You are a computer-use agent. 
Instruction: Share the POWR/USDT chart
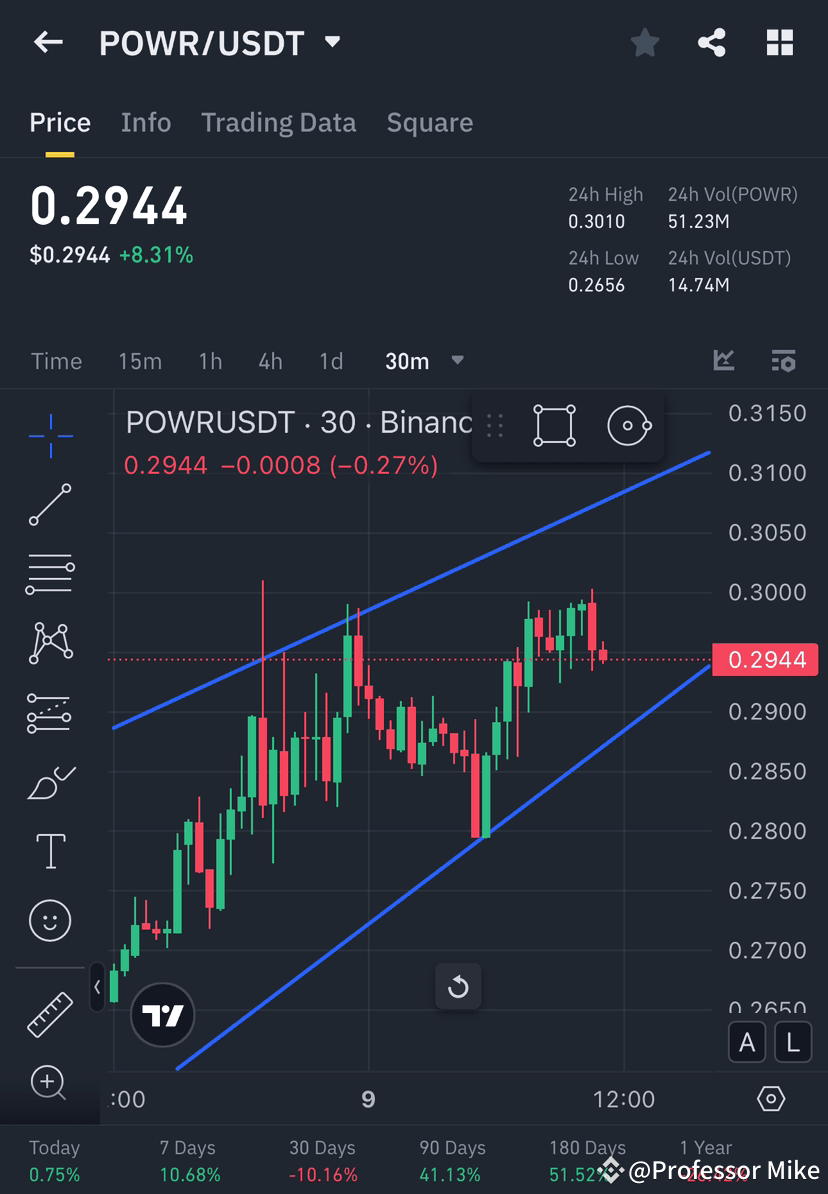point(712,42)
